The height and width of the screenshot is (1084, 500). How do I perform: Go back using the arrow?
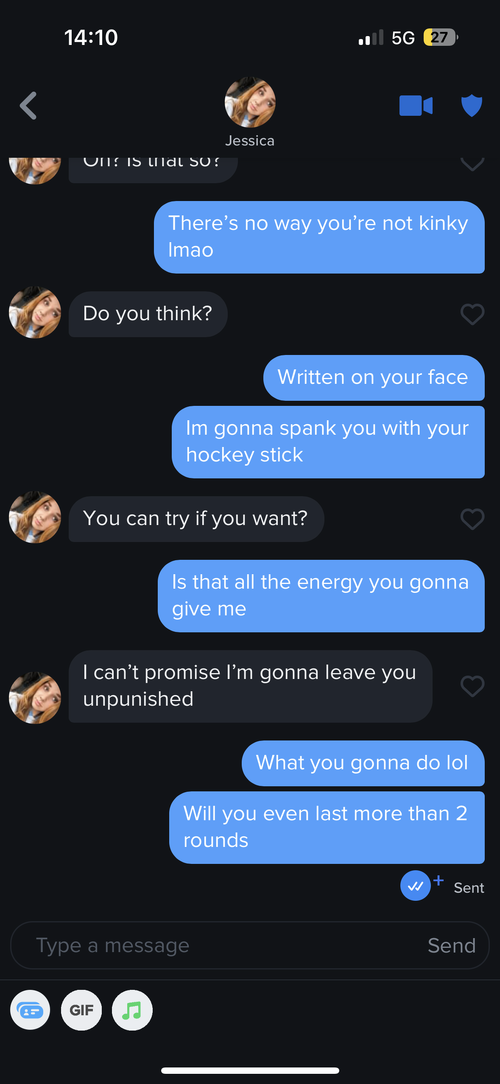(28, 106)
